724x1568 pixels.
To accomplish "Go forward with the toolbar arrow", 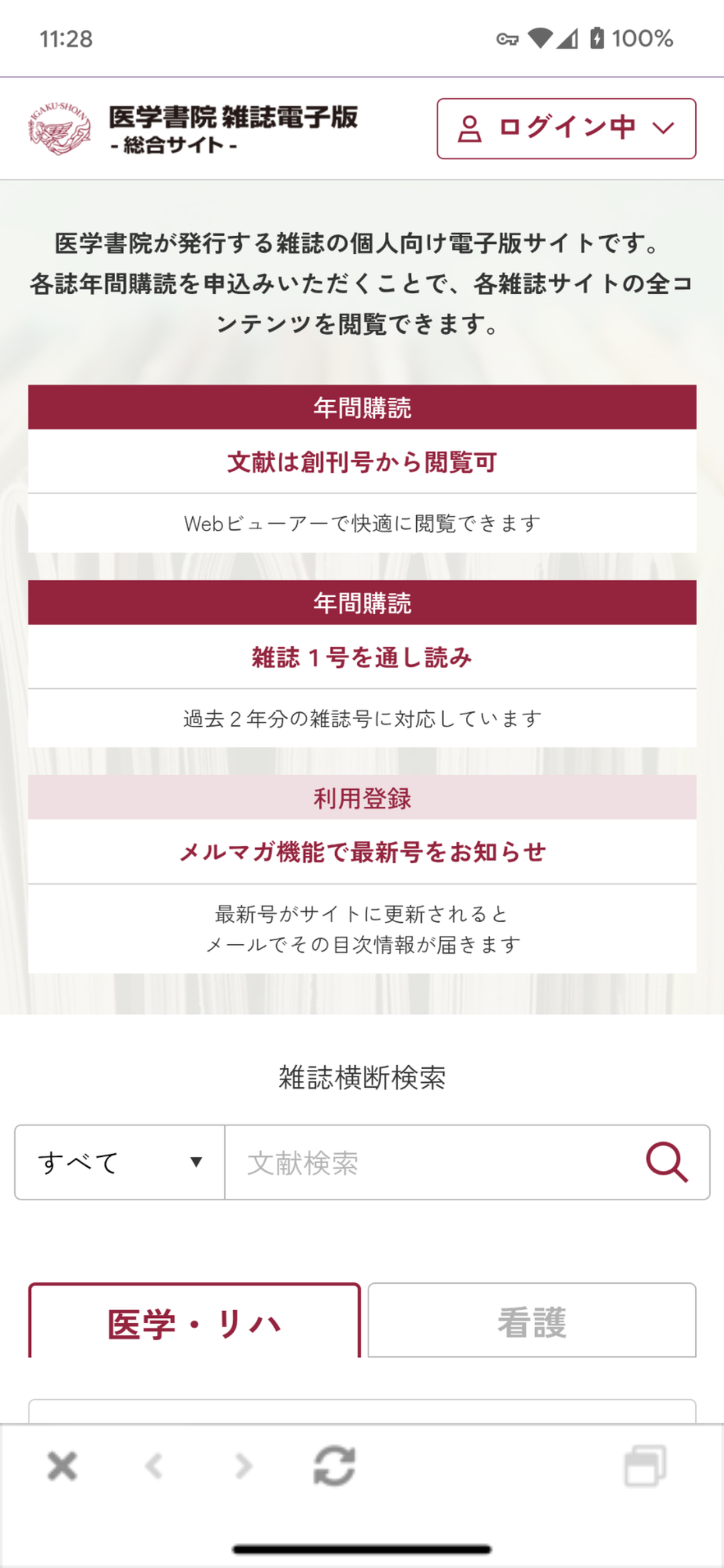I will [243, 1466].
